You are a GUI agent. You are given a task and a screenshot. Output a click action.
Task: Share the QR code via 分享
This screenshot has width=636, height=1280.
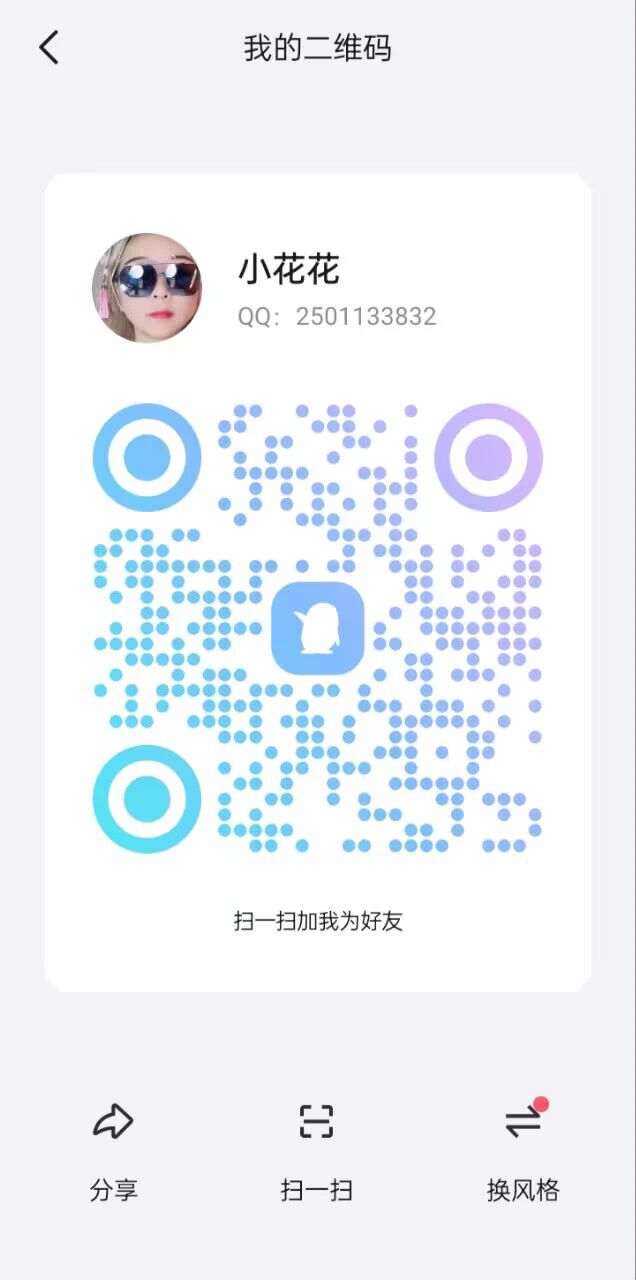[x=113, y=1148]
